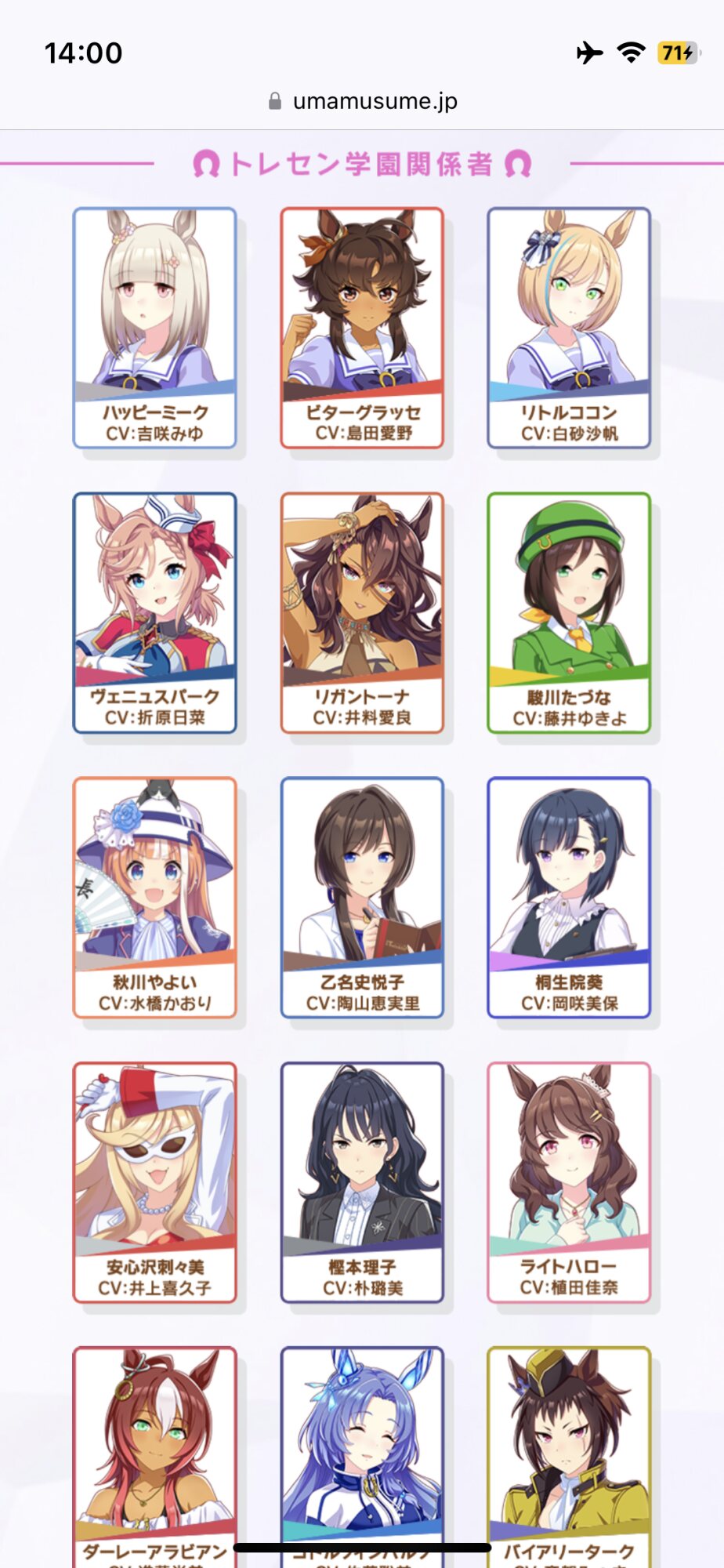This screenshot has height=1568, width=724.
Task: View 秋川やよい's character profile
Action: click(154, 897)
